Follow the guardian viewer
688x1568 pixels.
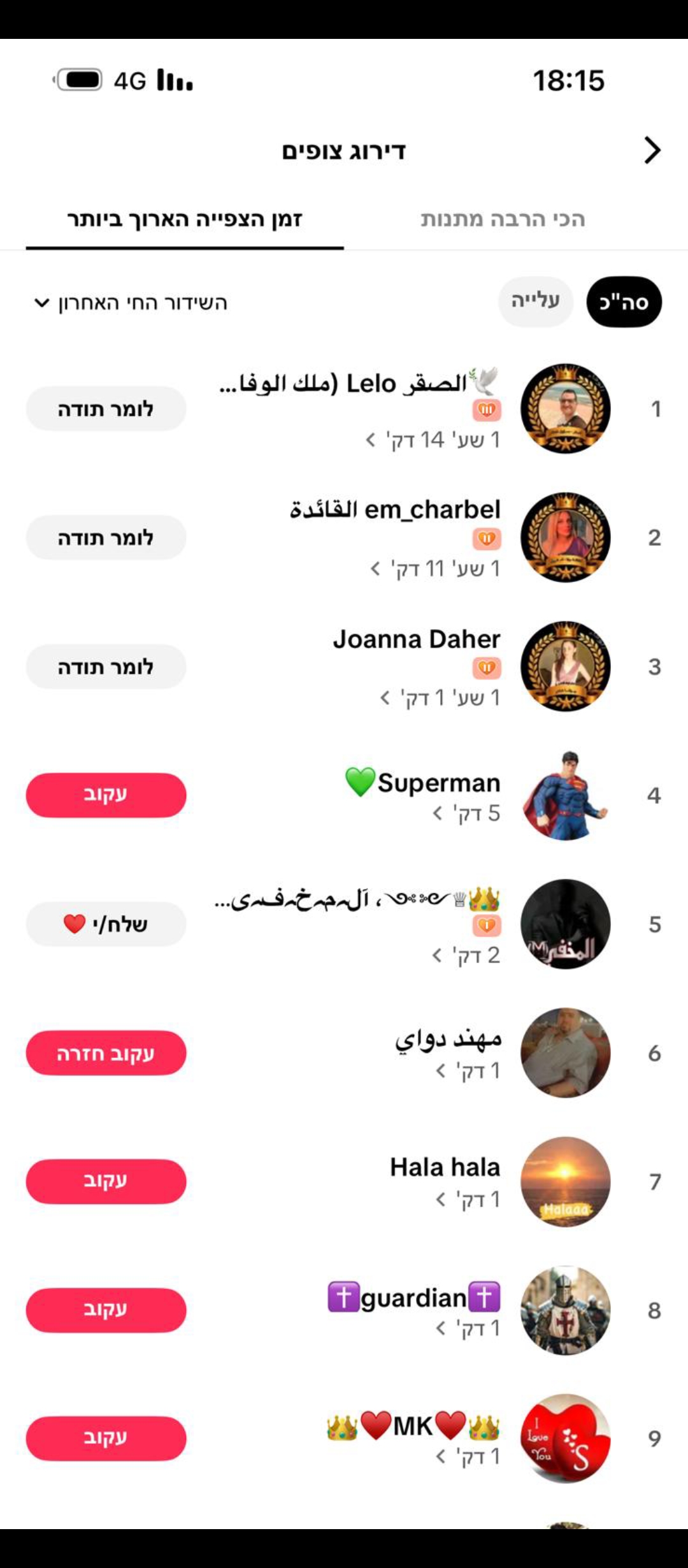point(106,1310)
